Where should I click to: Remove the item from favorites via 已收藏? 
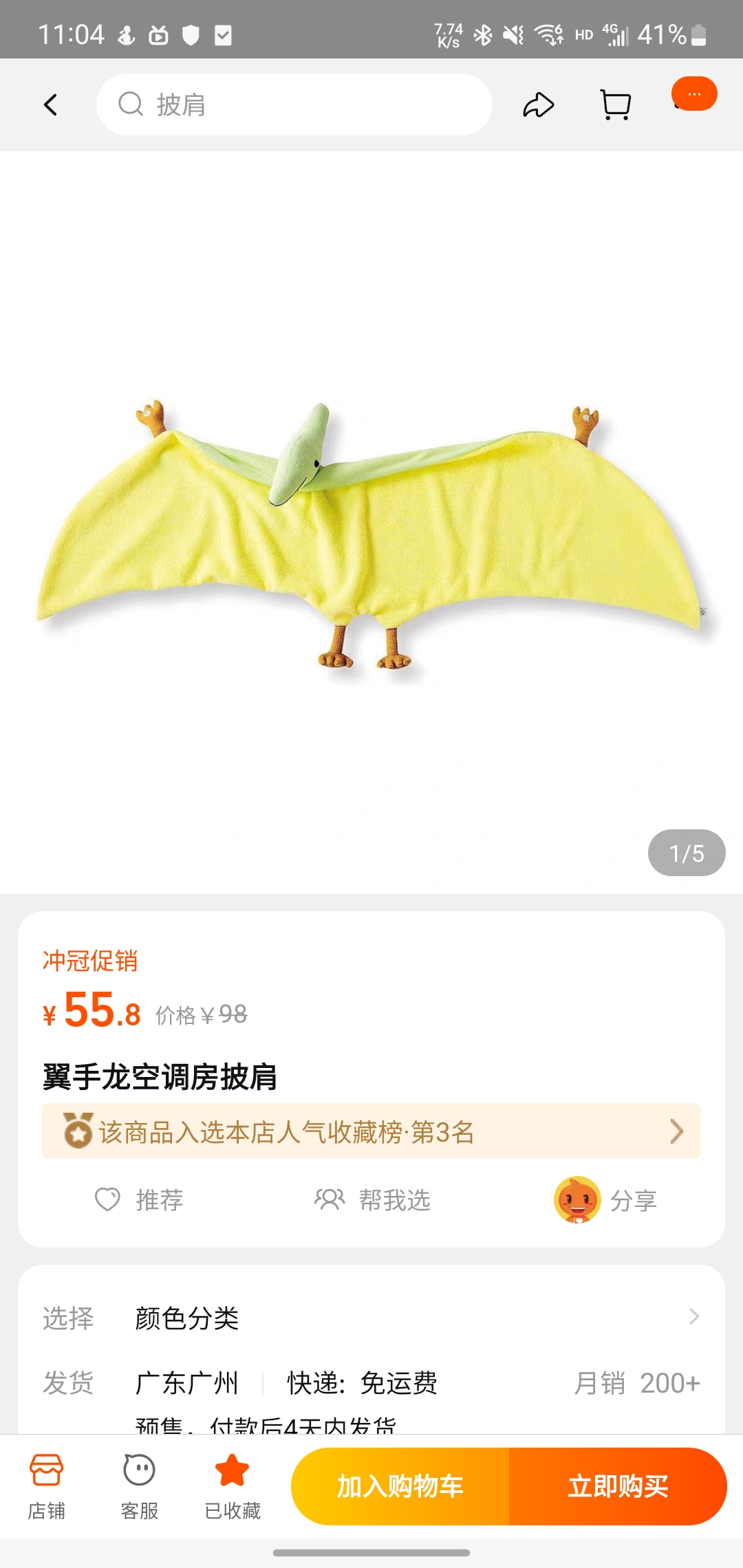pyautogui.click(x=233, y=1485)
